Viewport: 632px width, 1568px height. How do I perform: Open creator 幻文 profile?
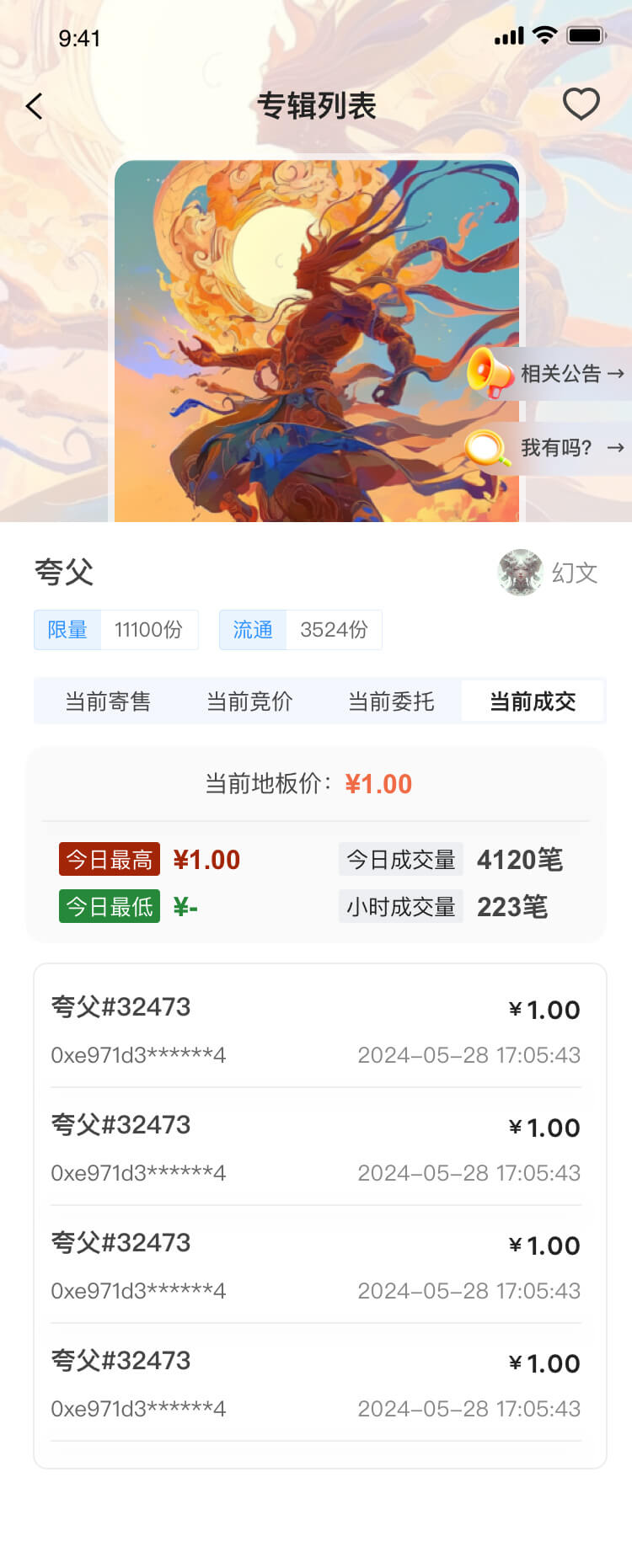click(x=548, y=573)
